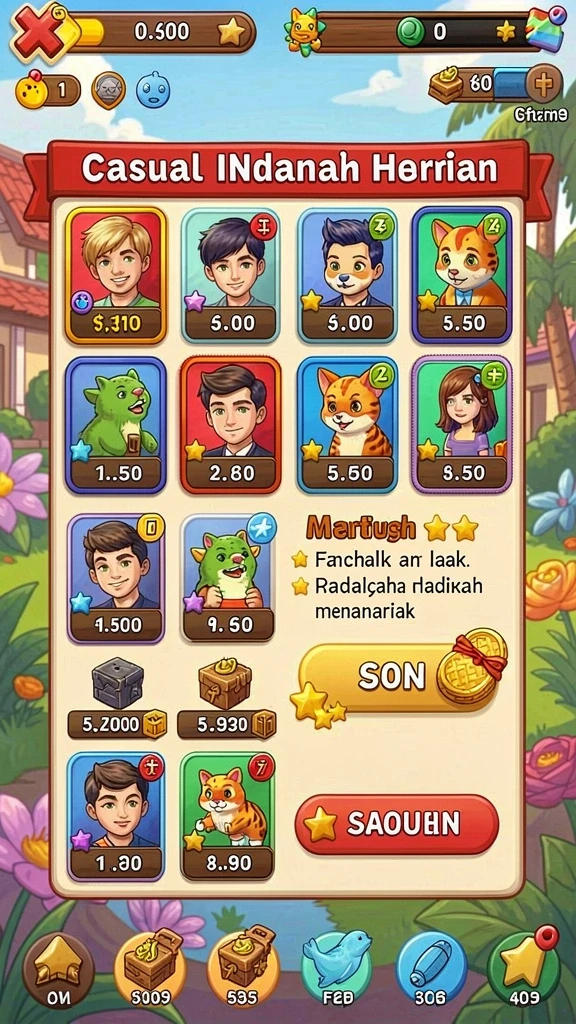The width and height of the screenshot is (576, 1024).
Task: Open the green star tab labeled 409
Action: 524,968
